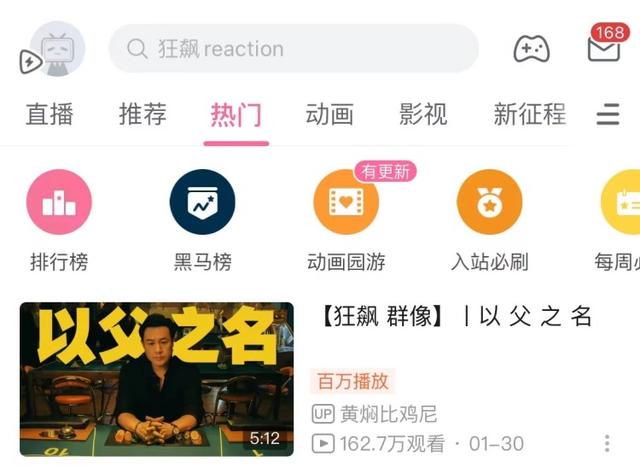Open uploader 黄焖比鸡尼's page
The width and height of the screenshot is (640, 468).
point(388,414)
